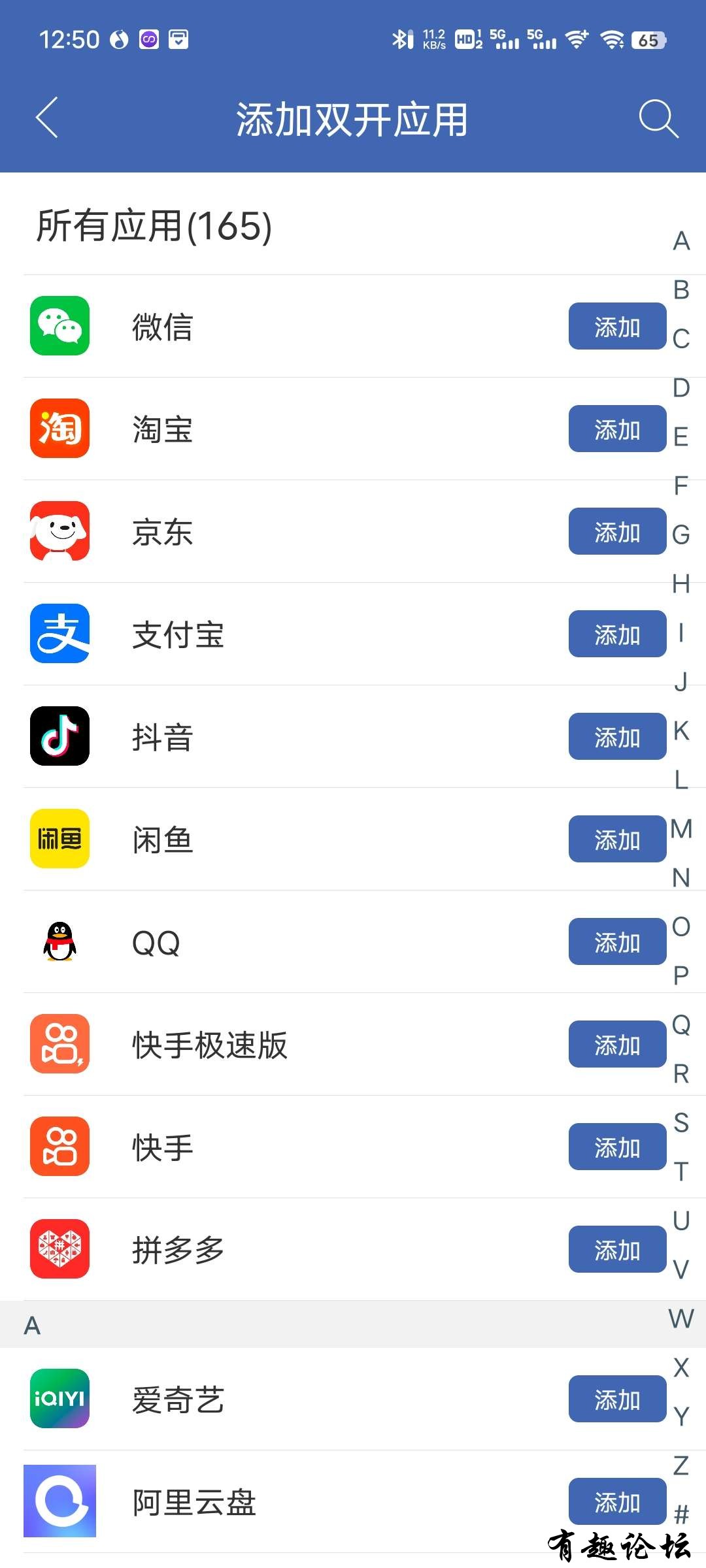Tap 添加 beside 阿里云盘
Image resolution: width=706 pixels, height=1568 pixels.
(617, 1502)
